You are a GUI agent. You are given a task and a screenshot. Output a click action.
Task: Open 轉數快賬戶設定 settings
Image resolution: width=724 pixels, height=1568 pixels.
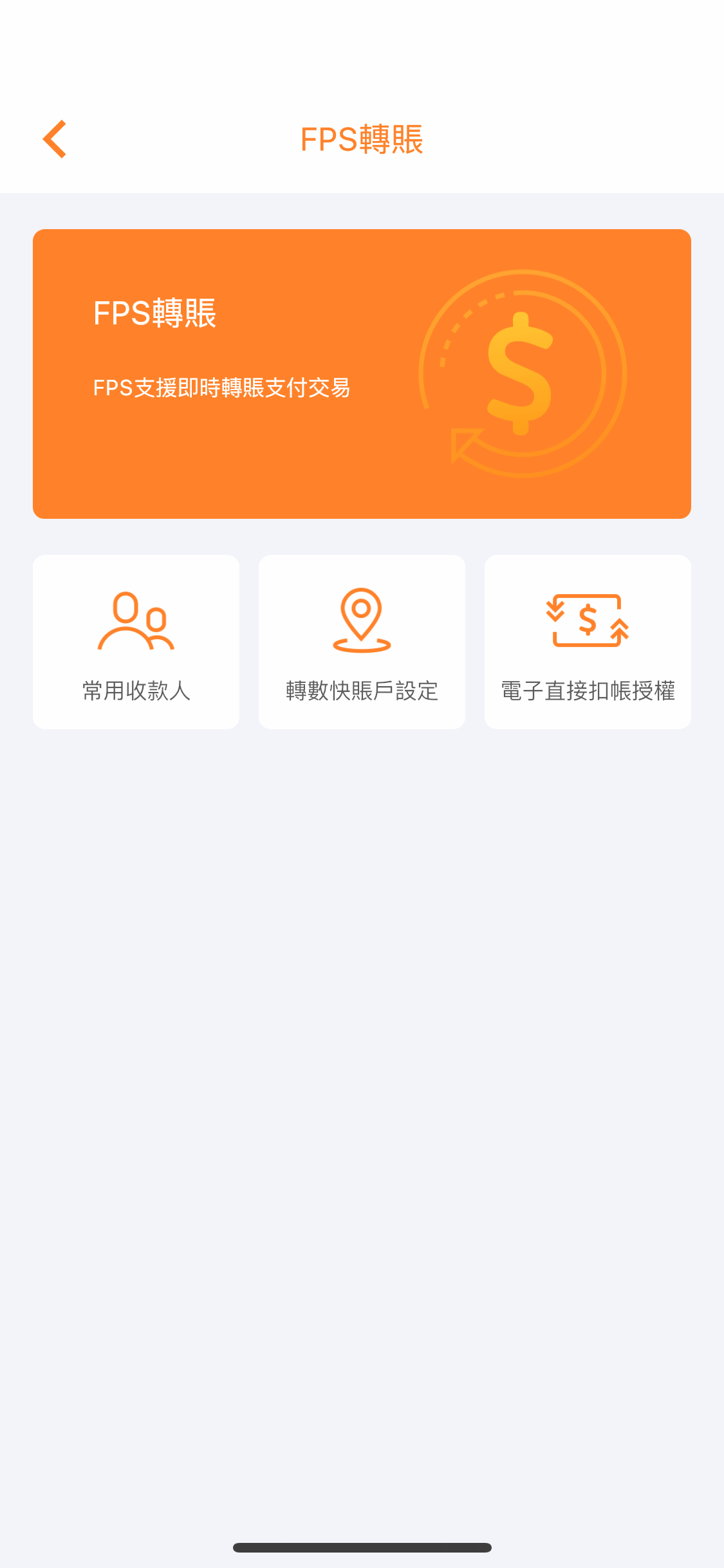click(362, 642)
